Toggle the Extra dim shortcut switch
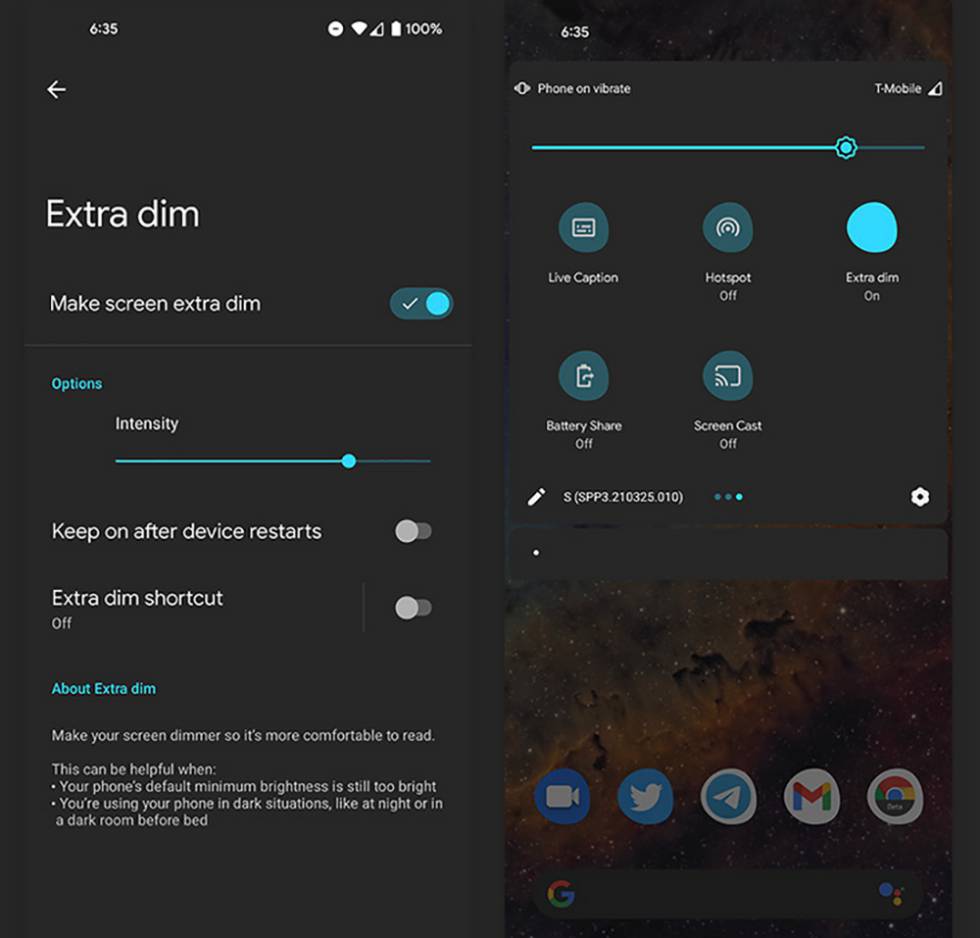This screenshot has height=938, width=980. click(x=413, y=607)
